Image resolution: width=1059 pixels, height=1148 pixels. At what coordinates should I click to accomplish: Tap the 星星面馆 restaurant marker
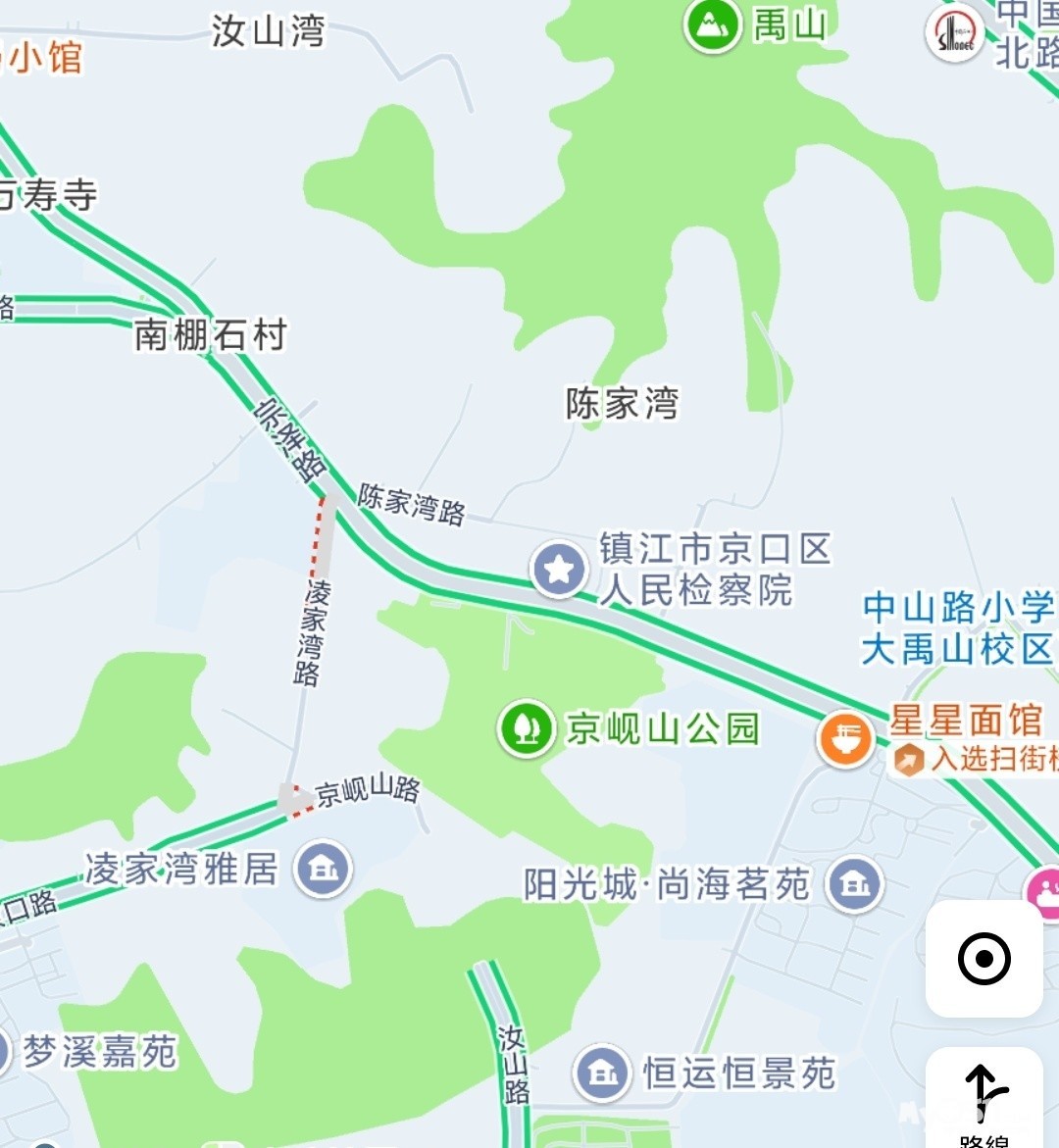pyautogui.click(x=845, y=739)
